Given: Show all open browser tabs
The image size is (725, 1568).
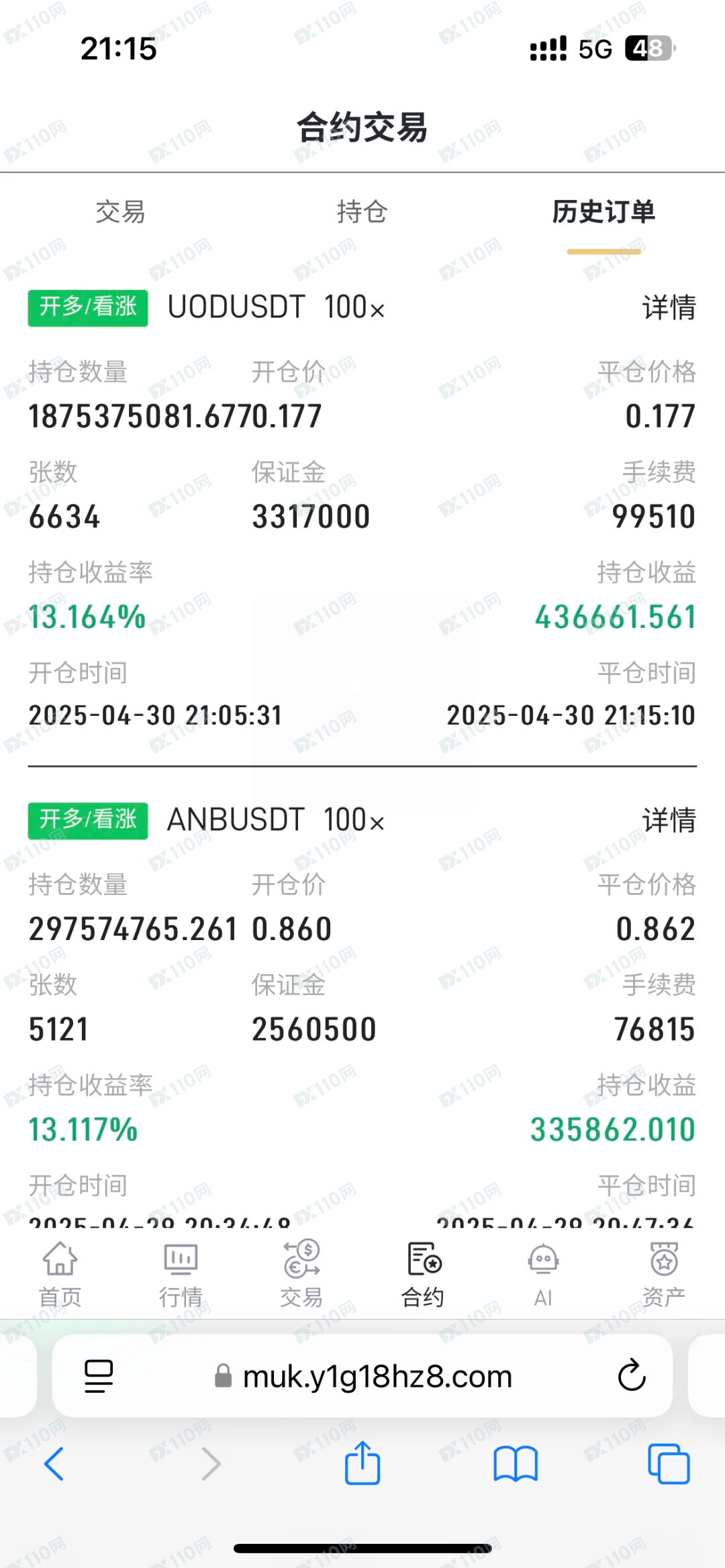Looking at the screenshot, I should [x=669, y=1463].
